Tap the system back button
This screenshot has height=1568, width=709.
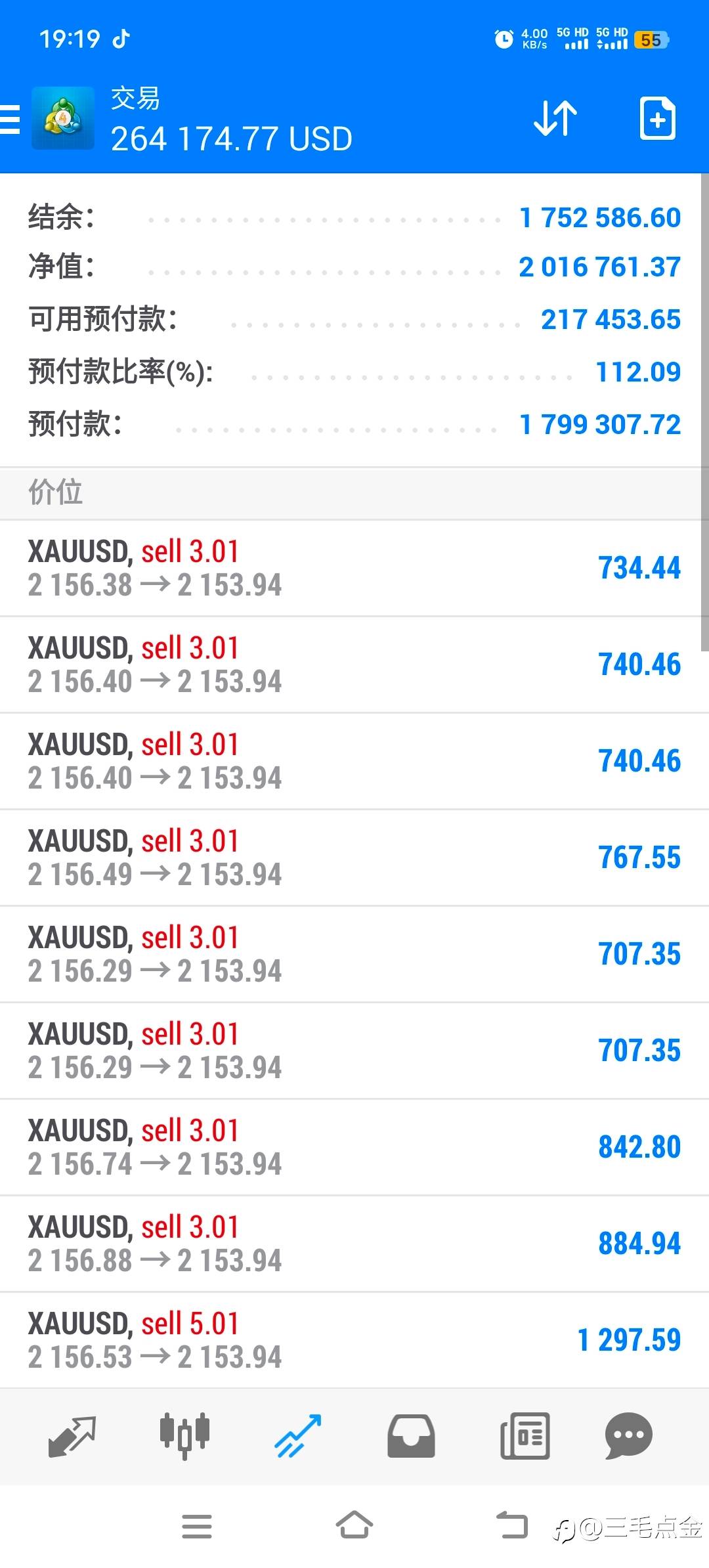tap(511, 1525)
